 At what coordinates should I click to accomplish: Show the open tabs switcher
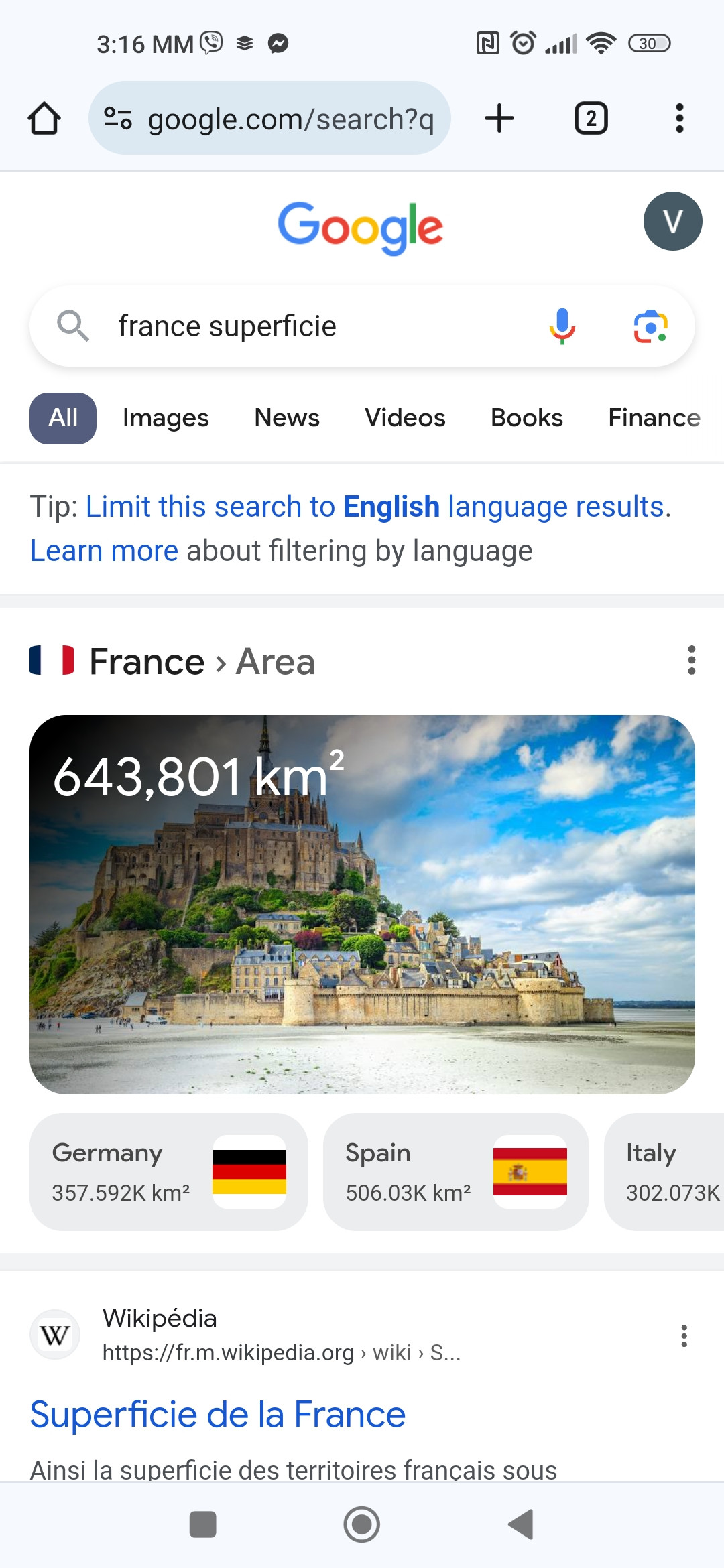(591, 119)
